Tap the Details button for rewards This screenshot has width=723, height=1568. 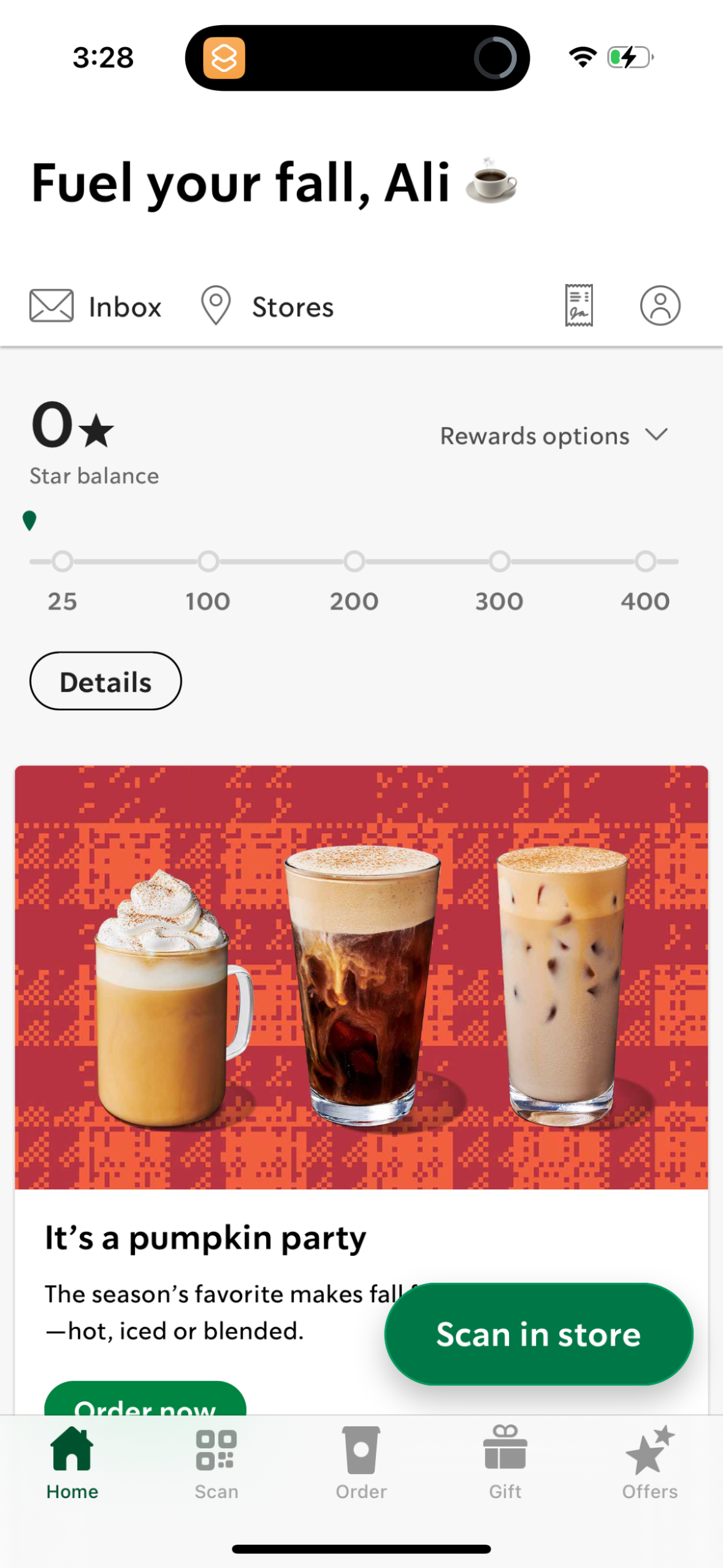[x=105, y=681]
